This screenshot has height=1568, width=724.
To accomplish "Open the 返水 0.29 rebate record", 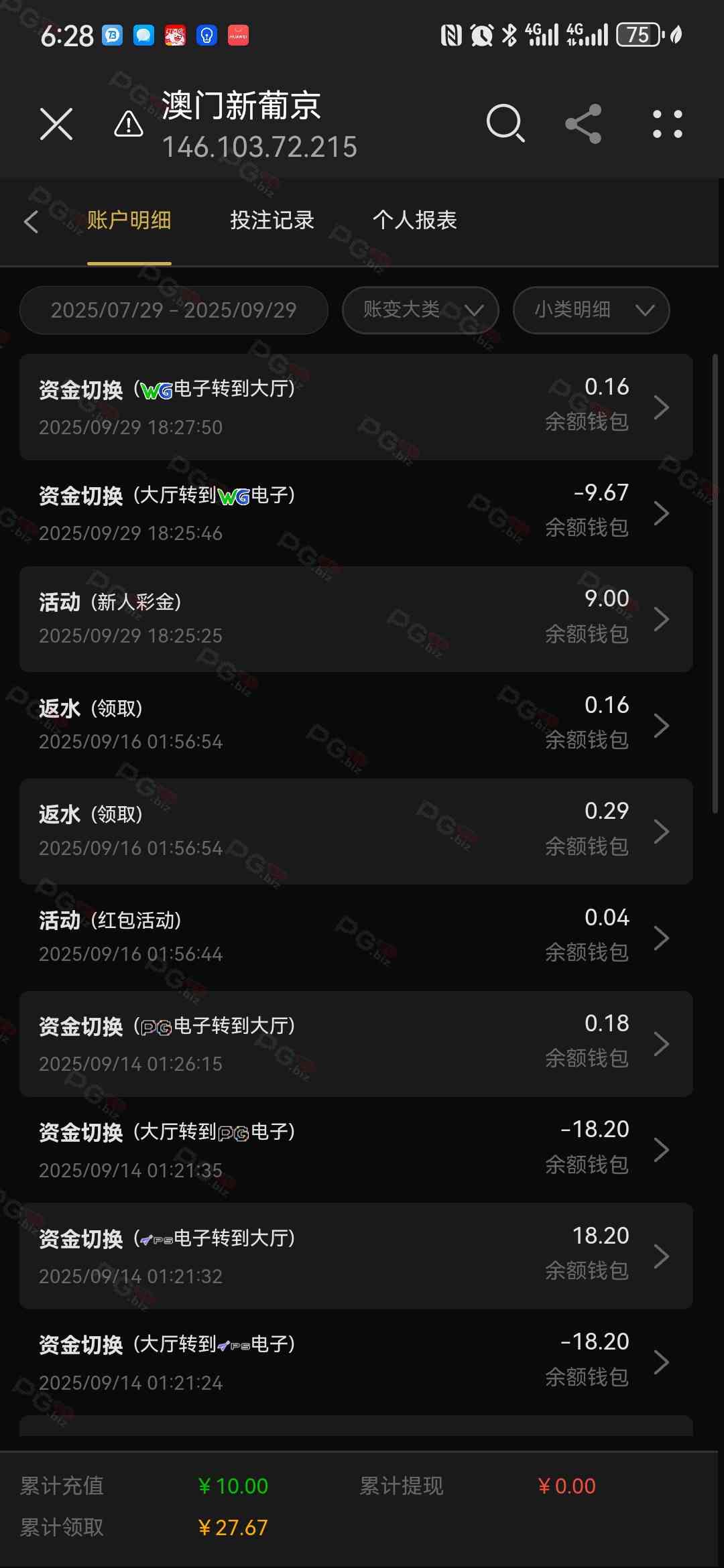I will coord(355,832).
